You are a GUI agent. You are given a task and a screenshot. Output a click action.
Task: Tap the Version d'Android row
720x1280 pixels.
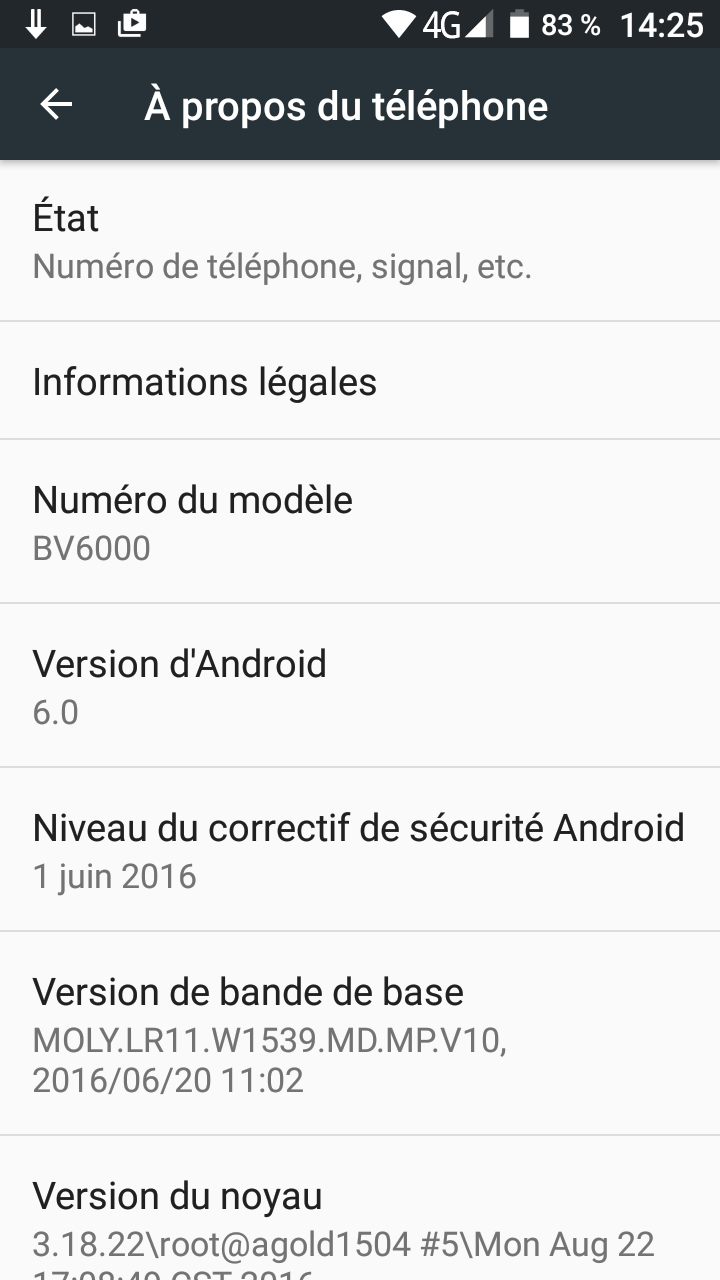[360, 686]
